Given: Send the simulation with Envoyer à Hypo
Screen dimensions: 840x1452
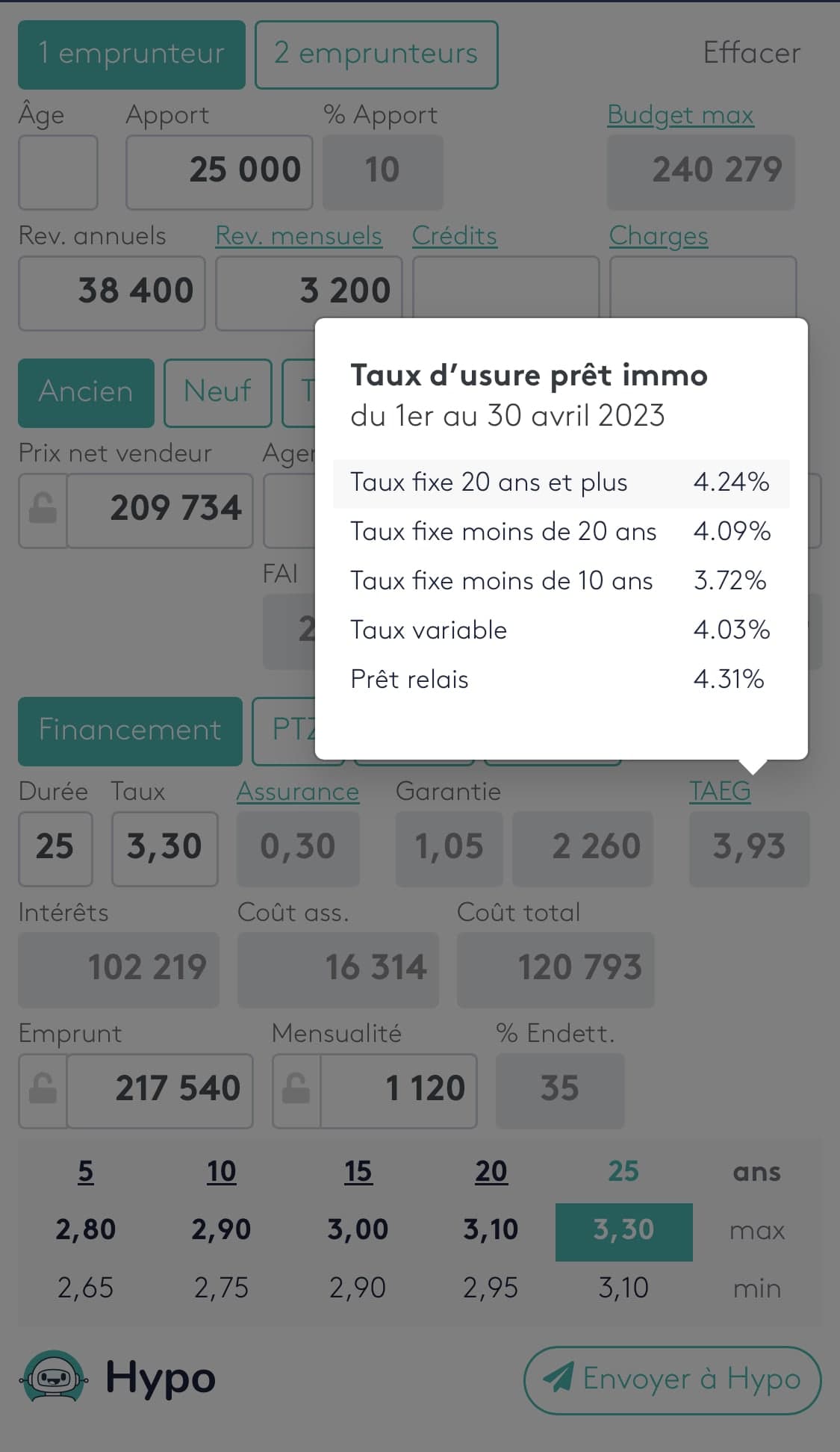Looking at the screenshot, I should [x=673, y=1380].
